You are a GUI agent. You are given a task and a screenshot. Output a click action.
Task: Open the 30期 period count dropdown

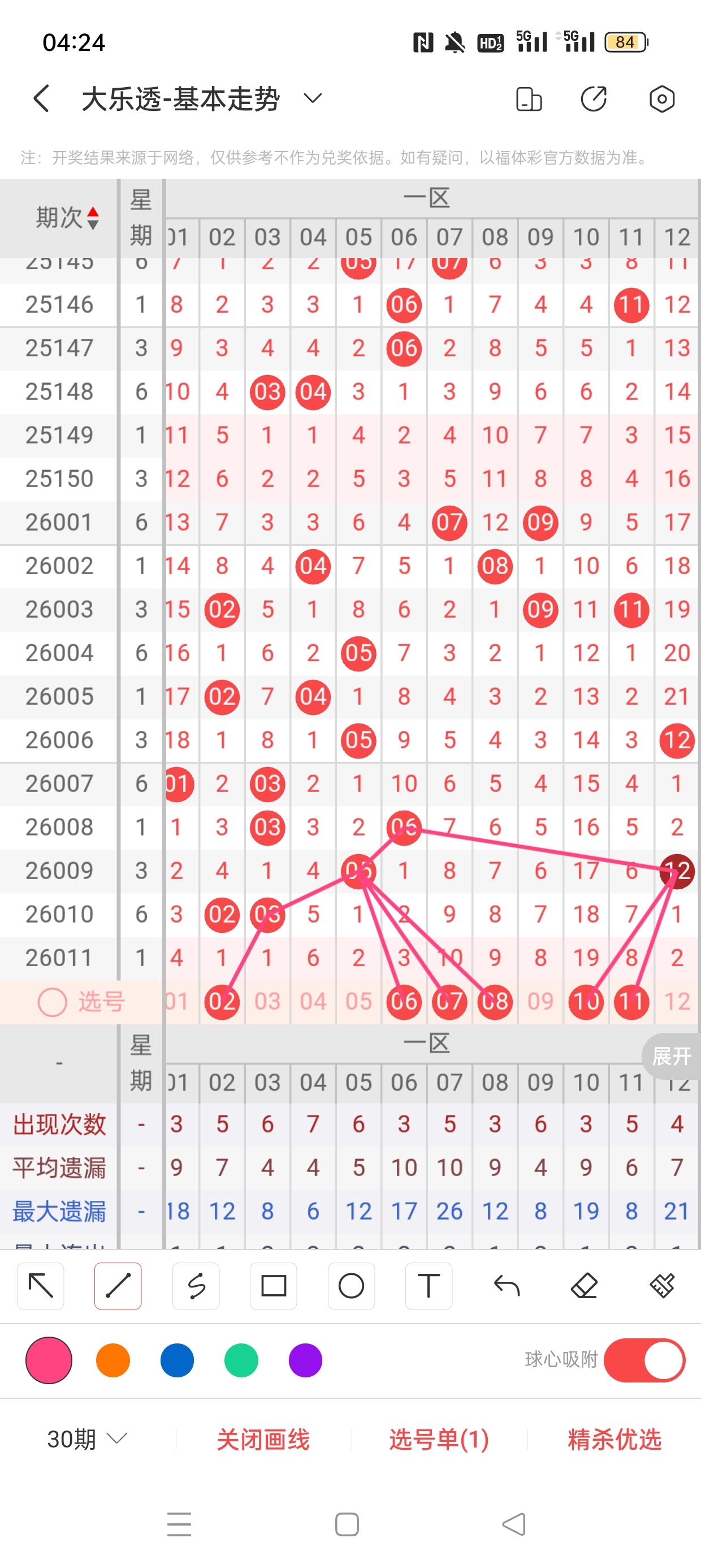tap(87, 1439)
